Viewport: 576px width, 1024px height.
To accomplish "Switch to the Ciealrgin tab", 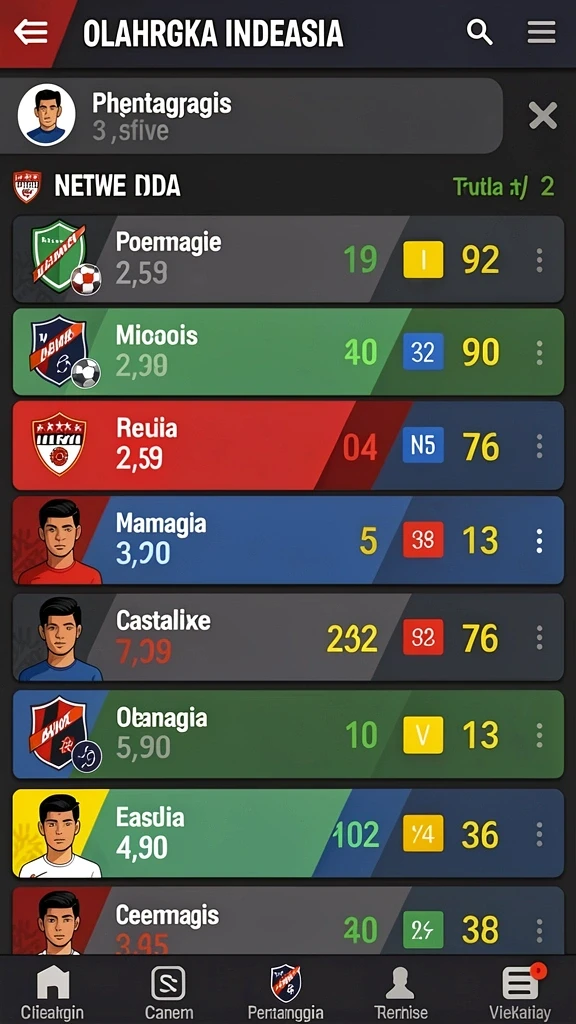I will [52, 991].
